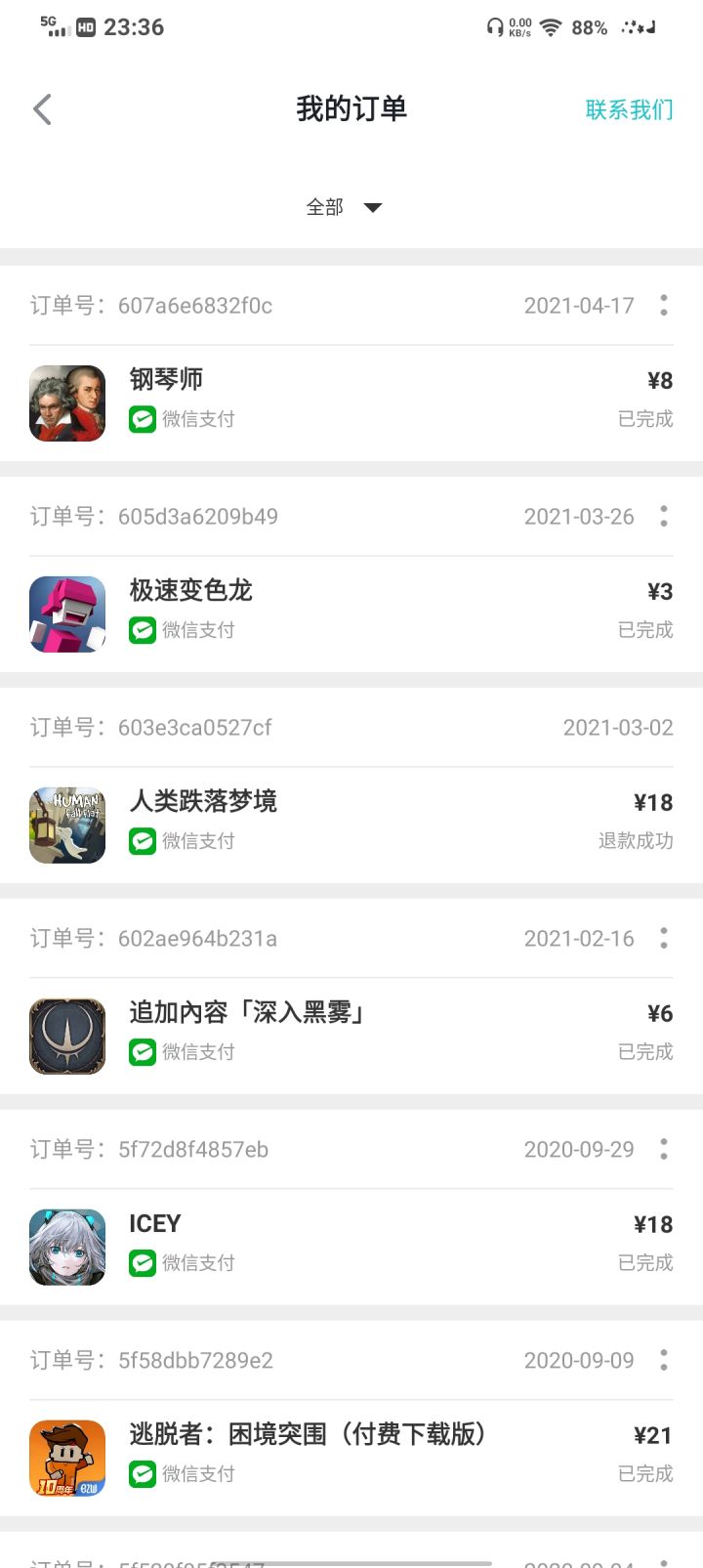
Task: Open options menu for order 605d3a6209b49
Action: (x=663, y=516)
